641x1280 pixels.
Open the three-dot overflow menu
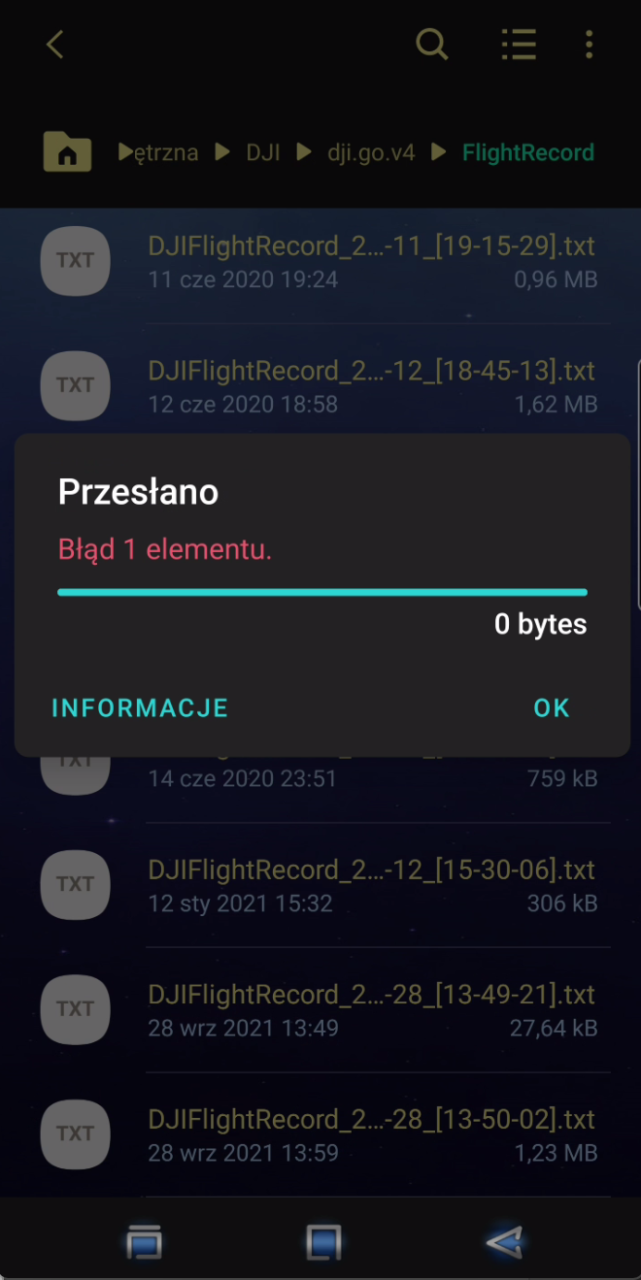[x=589, y=44]
